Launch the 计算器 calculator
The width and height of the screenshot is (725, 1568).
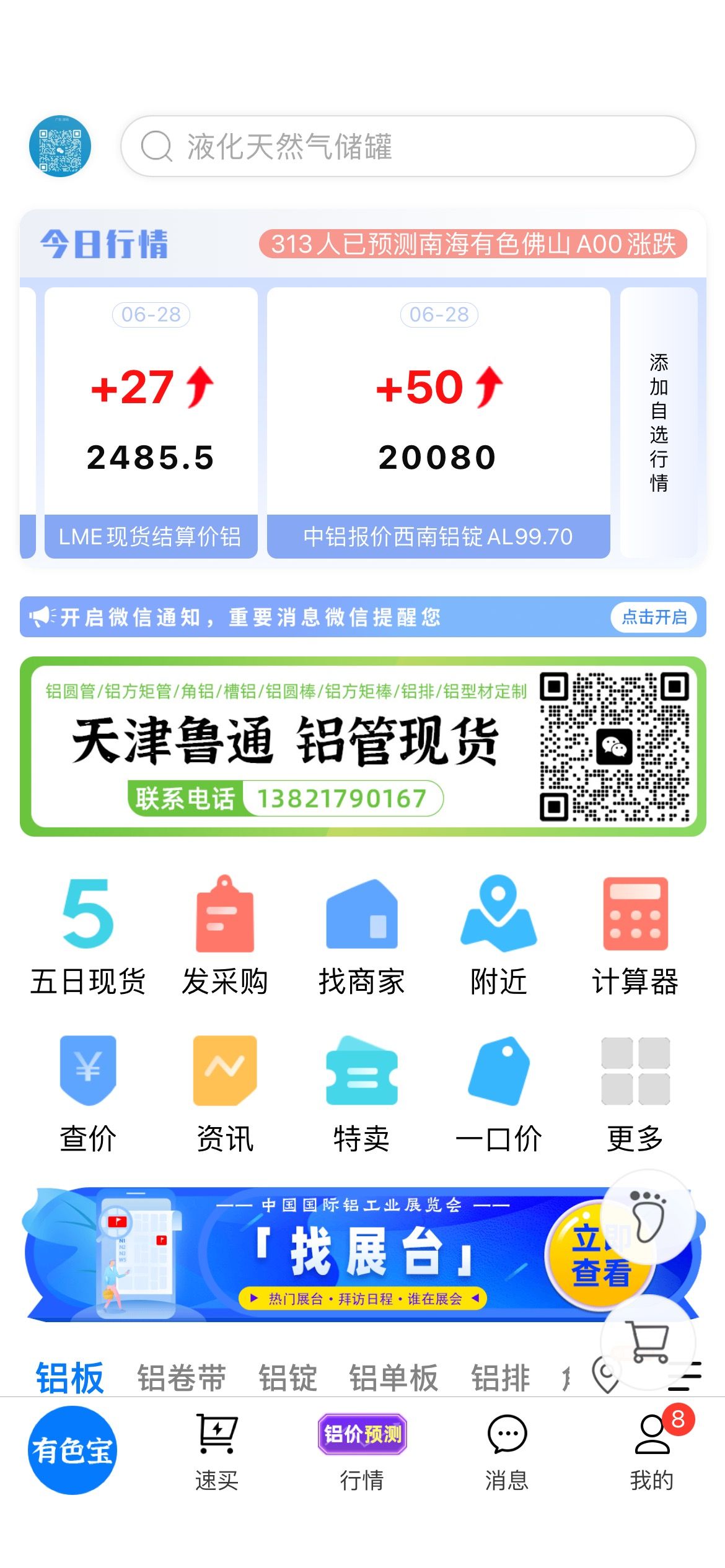pos(635,936)
